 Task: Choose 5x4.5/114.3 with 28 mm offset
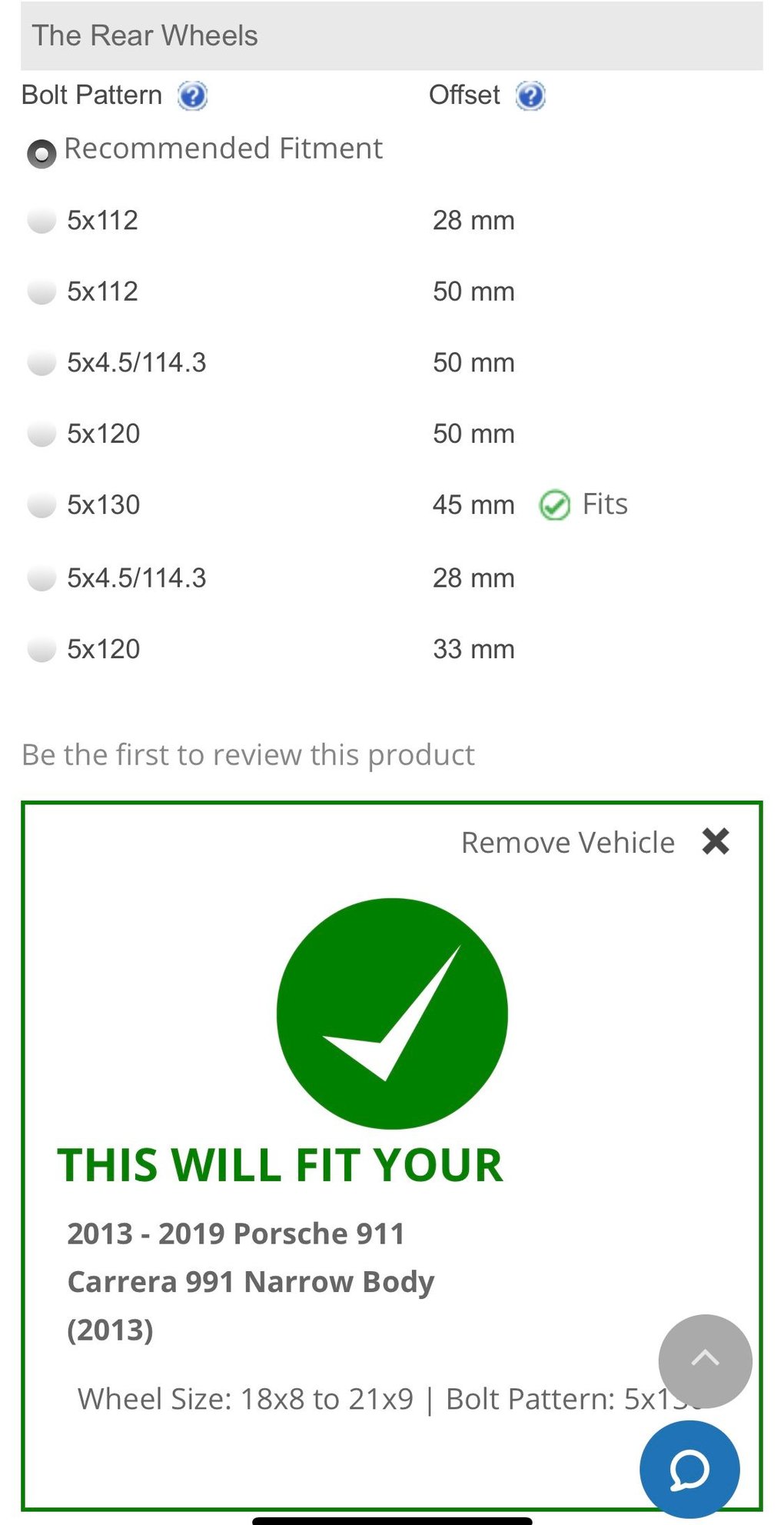point(42,578)
